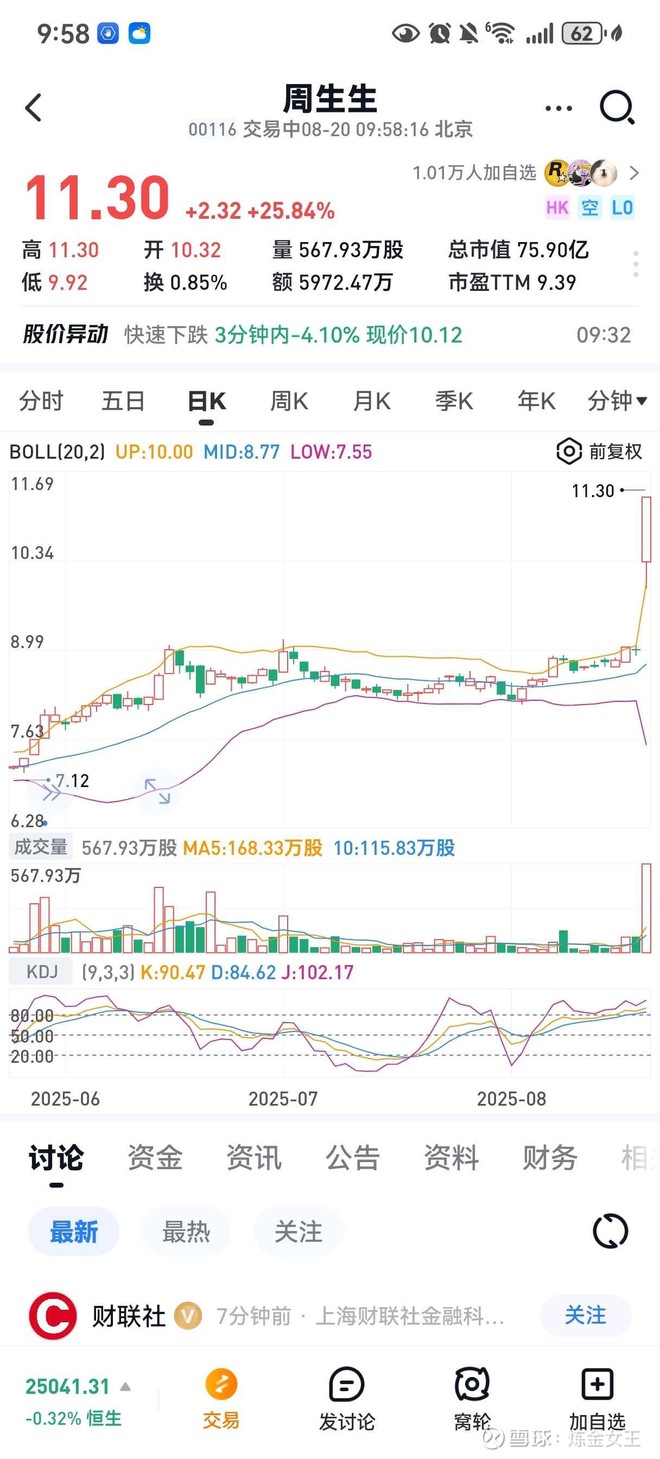The image size is (660, 1459).
Task: Switch chart to 分时 view
Action: point(41,401)
